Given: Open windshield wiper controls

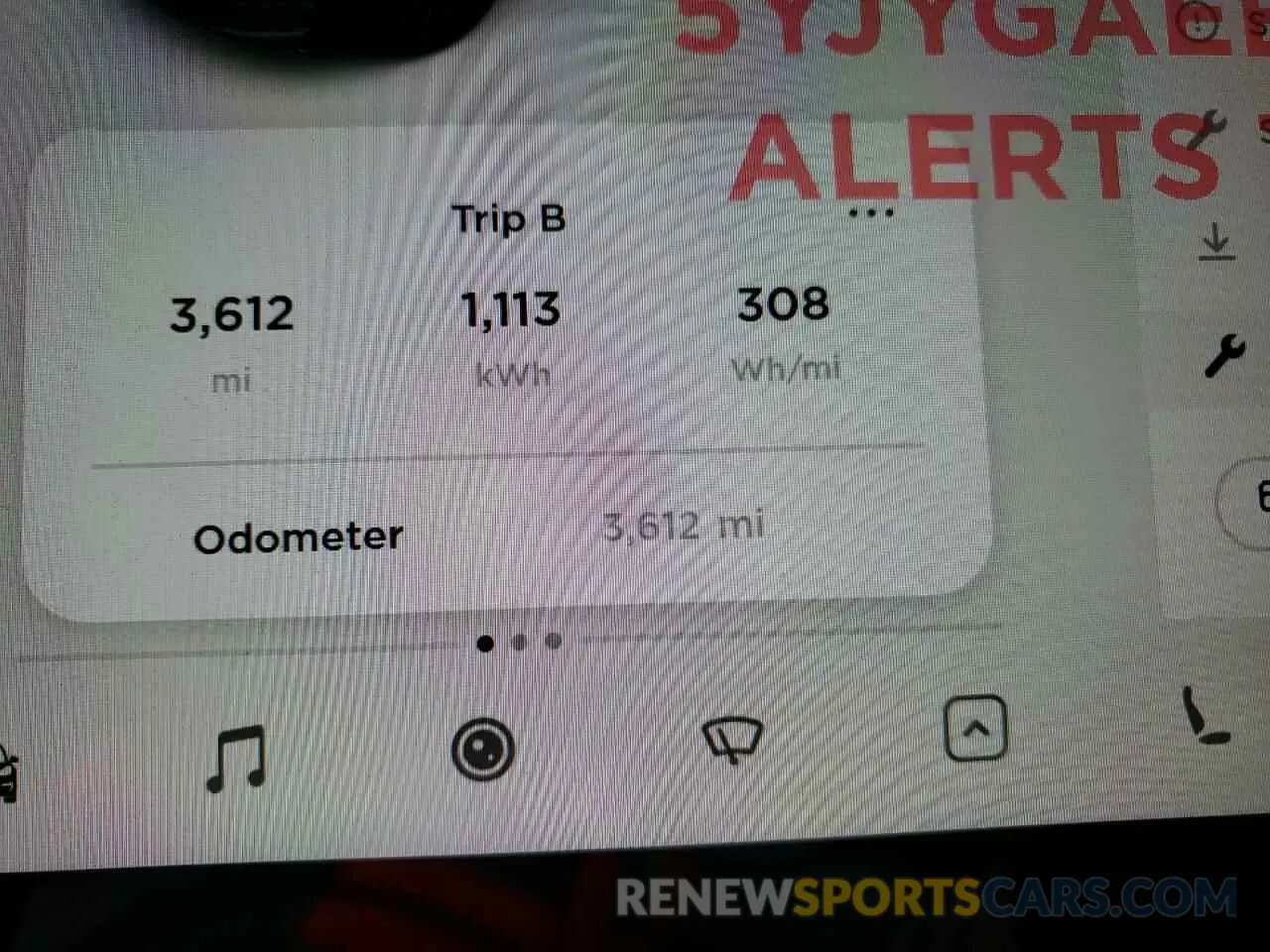Looking at the screenshot, I should (731, 740).
